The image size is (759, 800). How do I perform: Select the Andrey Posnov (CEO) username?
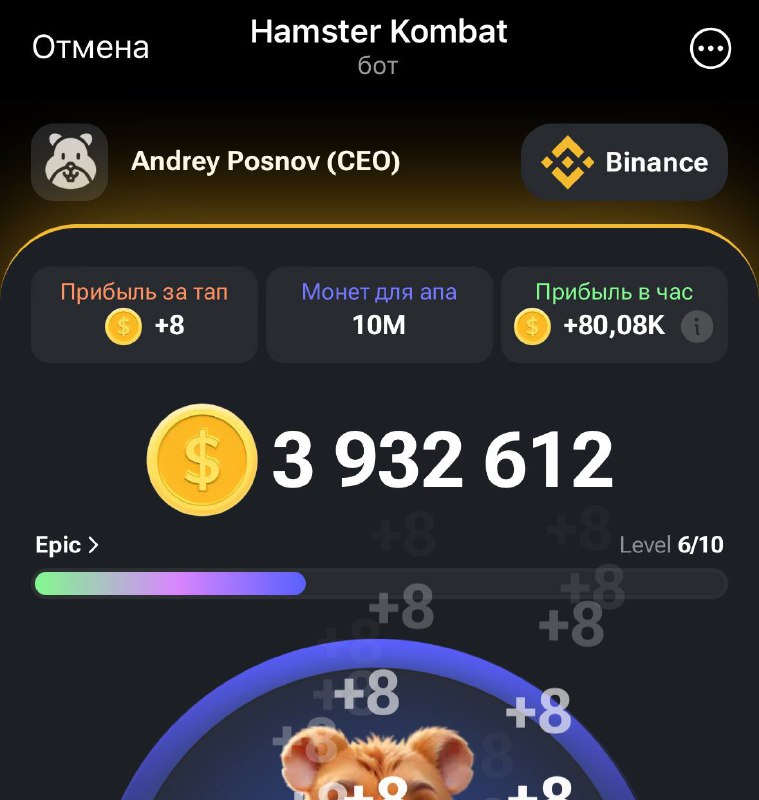(x=265, y=162)
